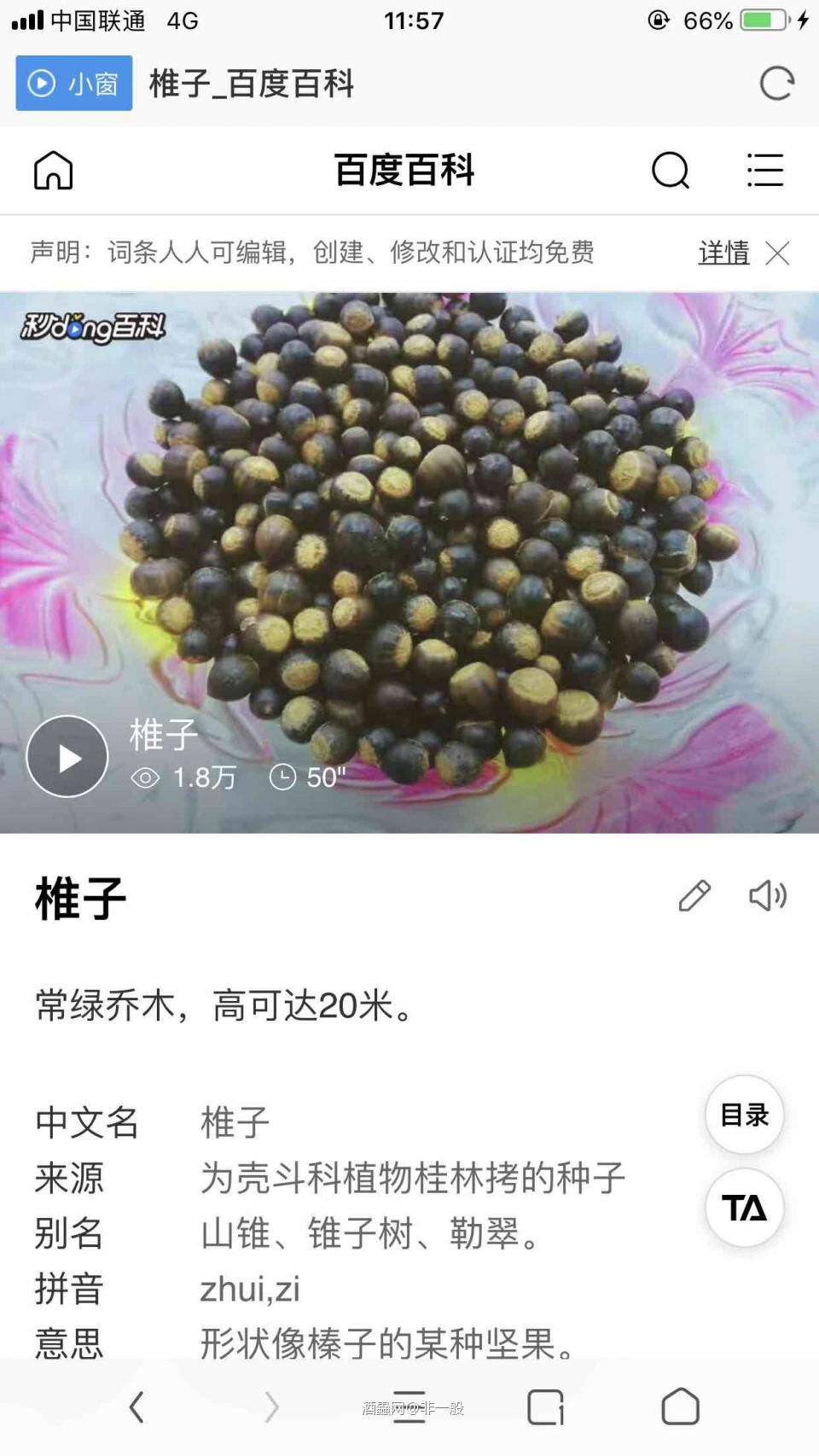Play the 椎子 video
Image resolution: width=819 pixels, height=1456 pixels.
[x=67, y=755]
